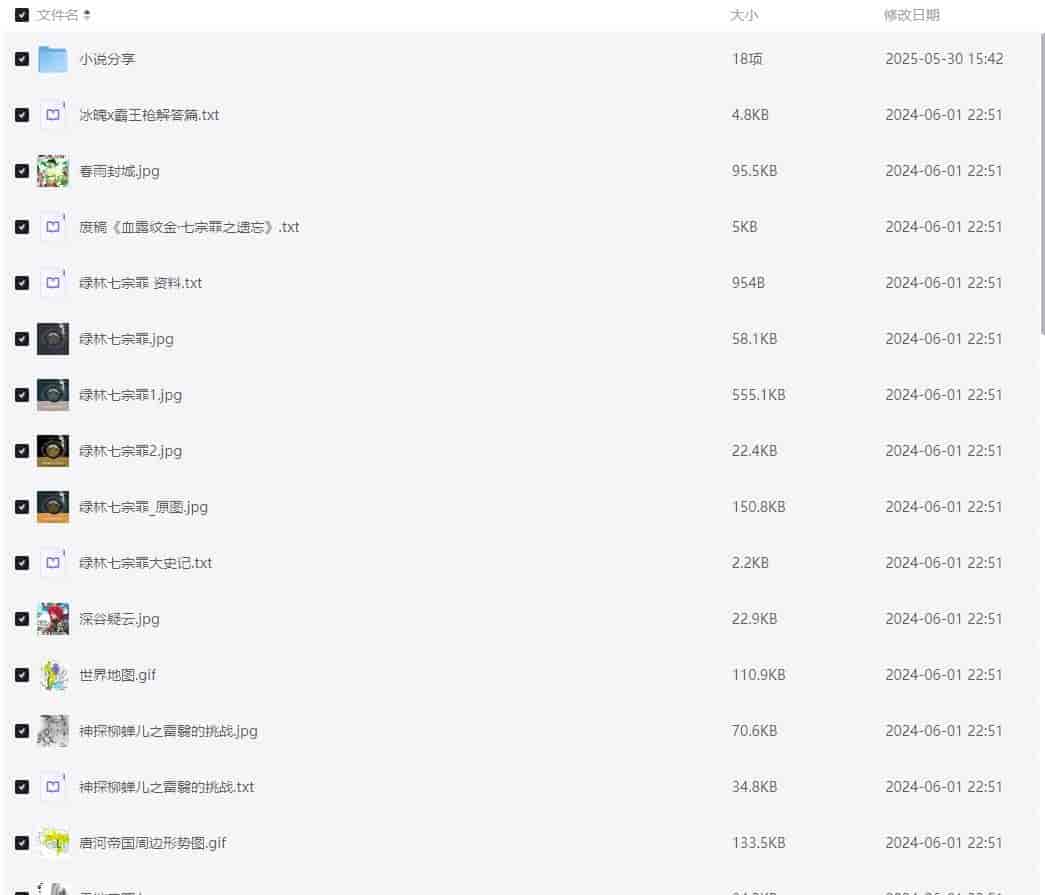The height and width of the screenshot is (895, 1045).
Task: Deselect the 小说分享 folder checkbox
Action: pos(22,59)
